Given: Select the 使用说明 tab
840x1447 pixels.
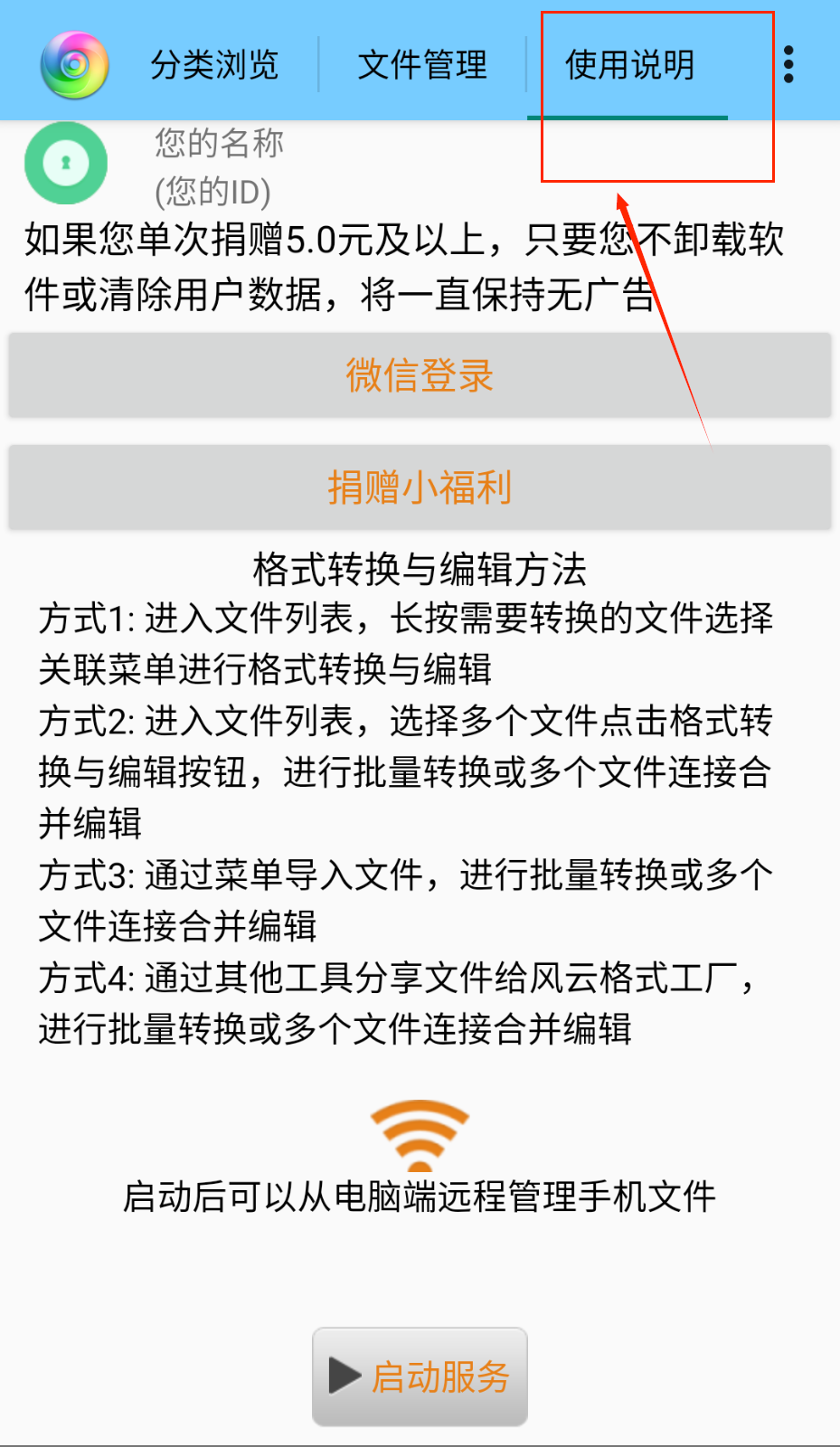Looking at the screenshot, I should 629,65.
